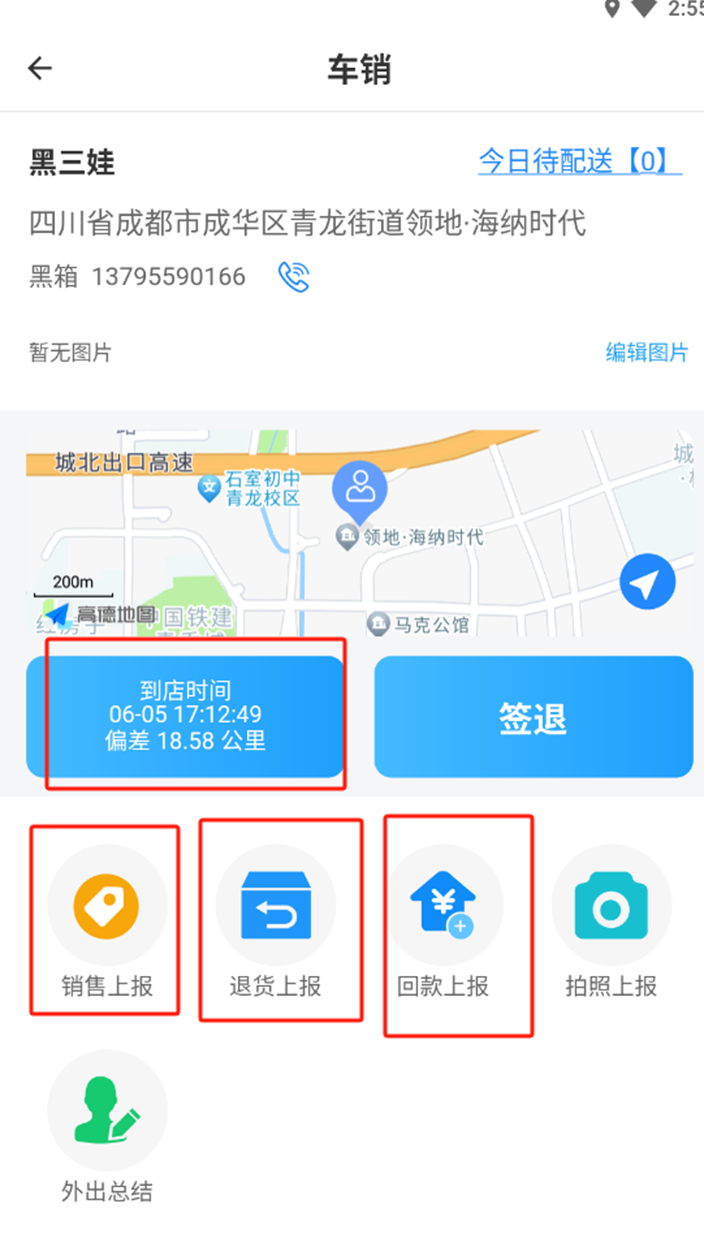The width and height of the screenshot is (704, 1243).
Task: Open 今日待配送 link
Action: coord(579,160)
